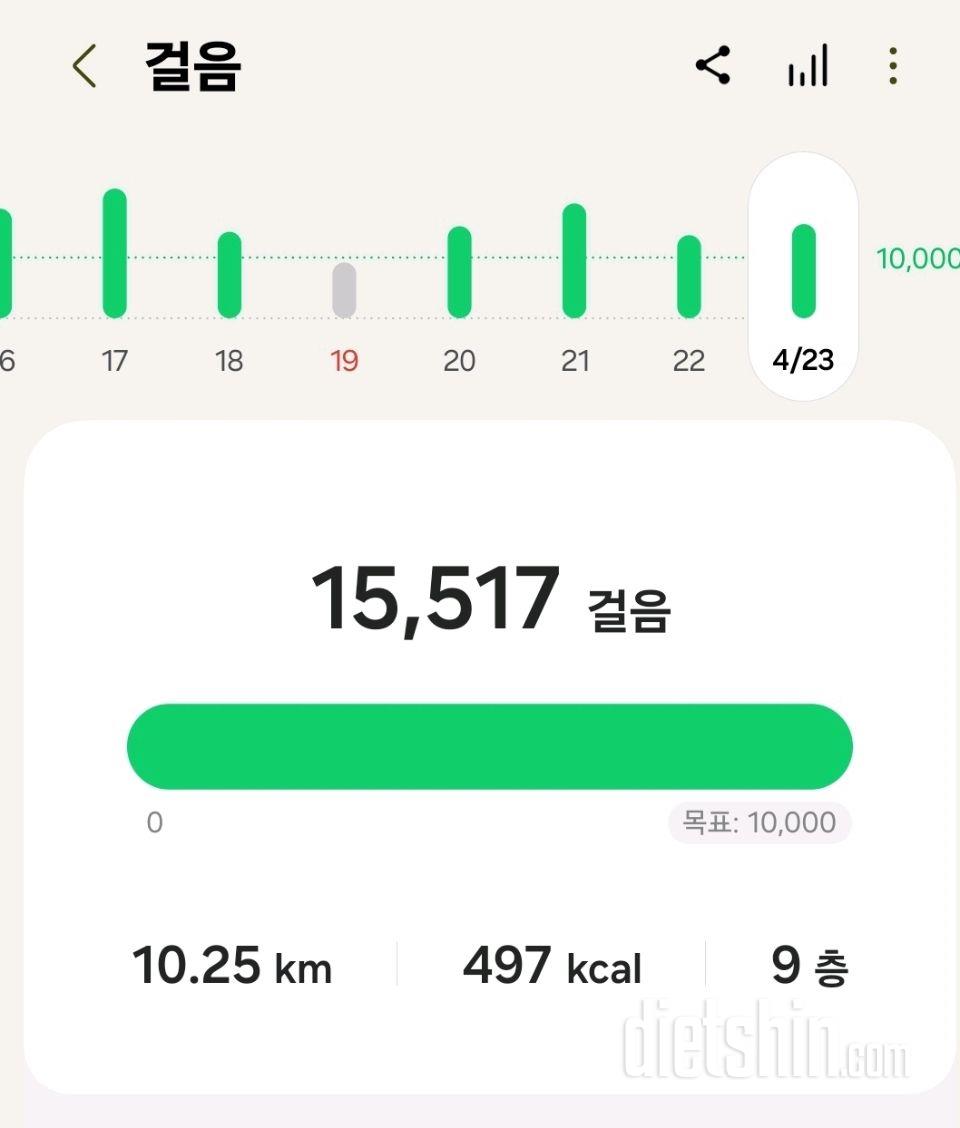Tap the 목표: 10,000 goal label
This screenshot has height=1128, width=960.
point(758,821)
